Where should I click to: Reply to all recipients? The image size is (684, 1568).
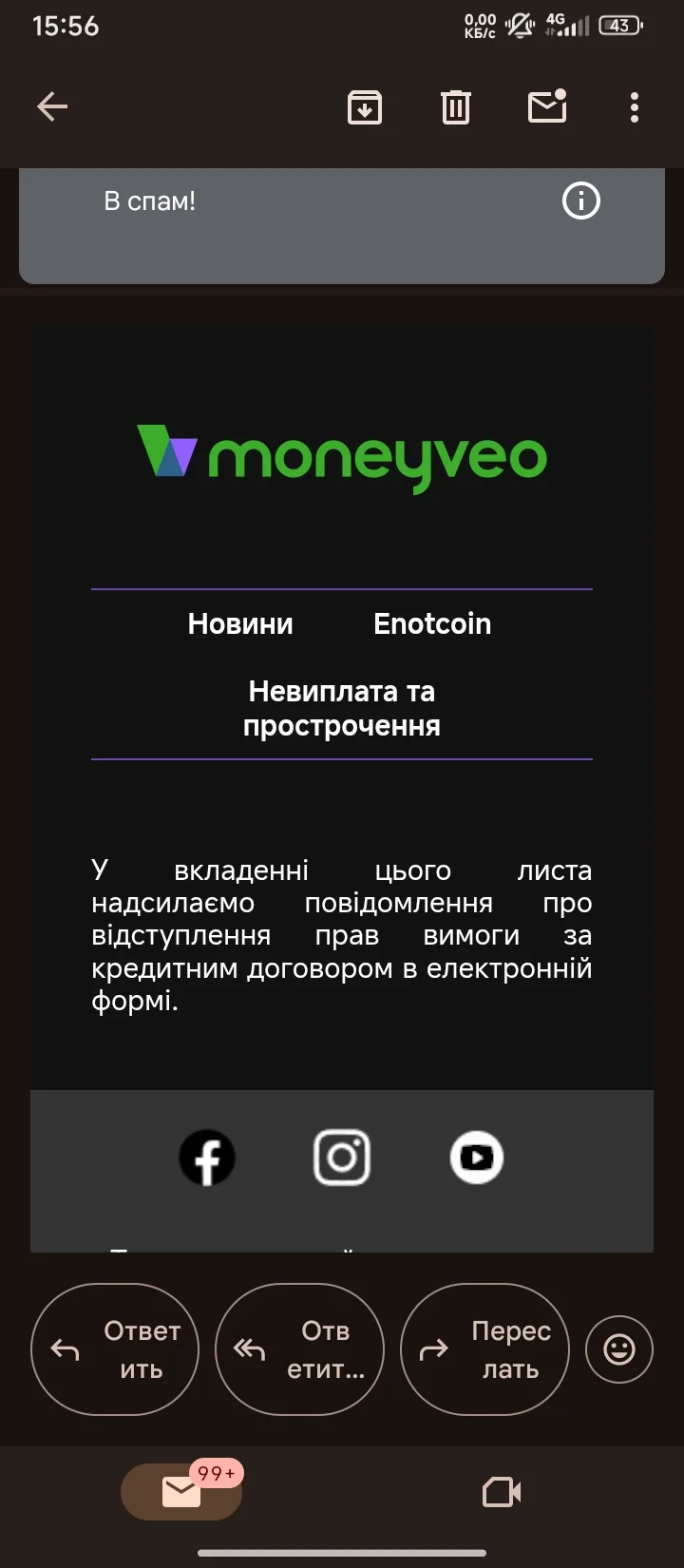pyautogui.click(x=299, y=1349)
